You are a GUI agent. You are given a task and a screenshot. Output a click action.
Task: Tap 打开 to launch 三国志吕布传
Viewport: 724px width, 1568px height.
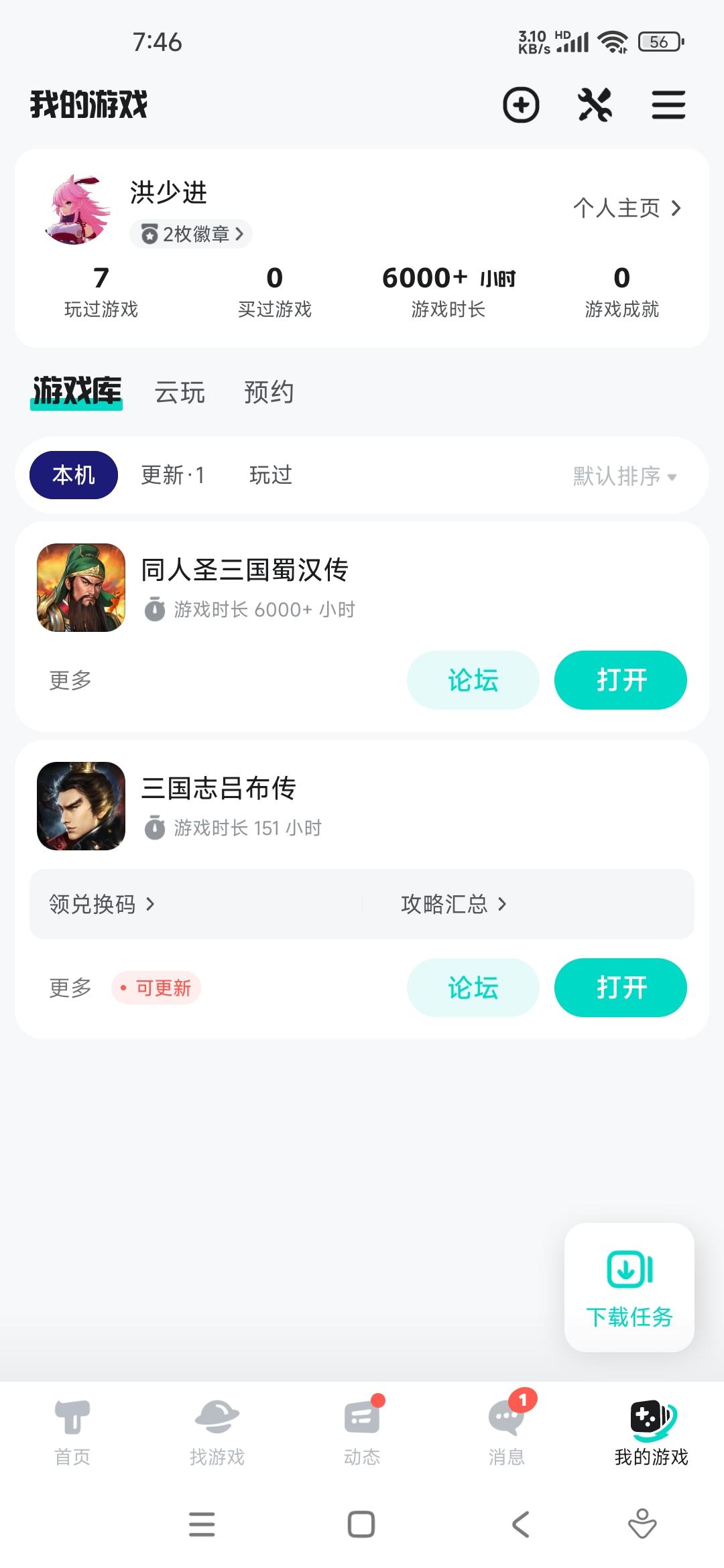coord(620,987)
